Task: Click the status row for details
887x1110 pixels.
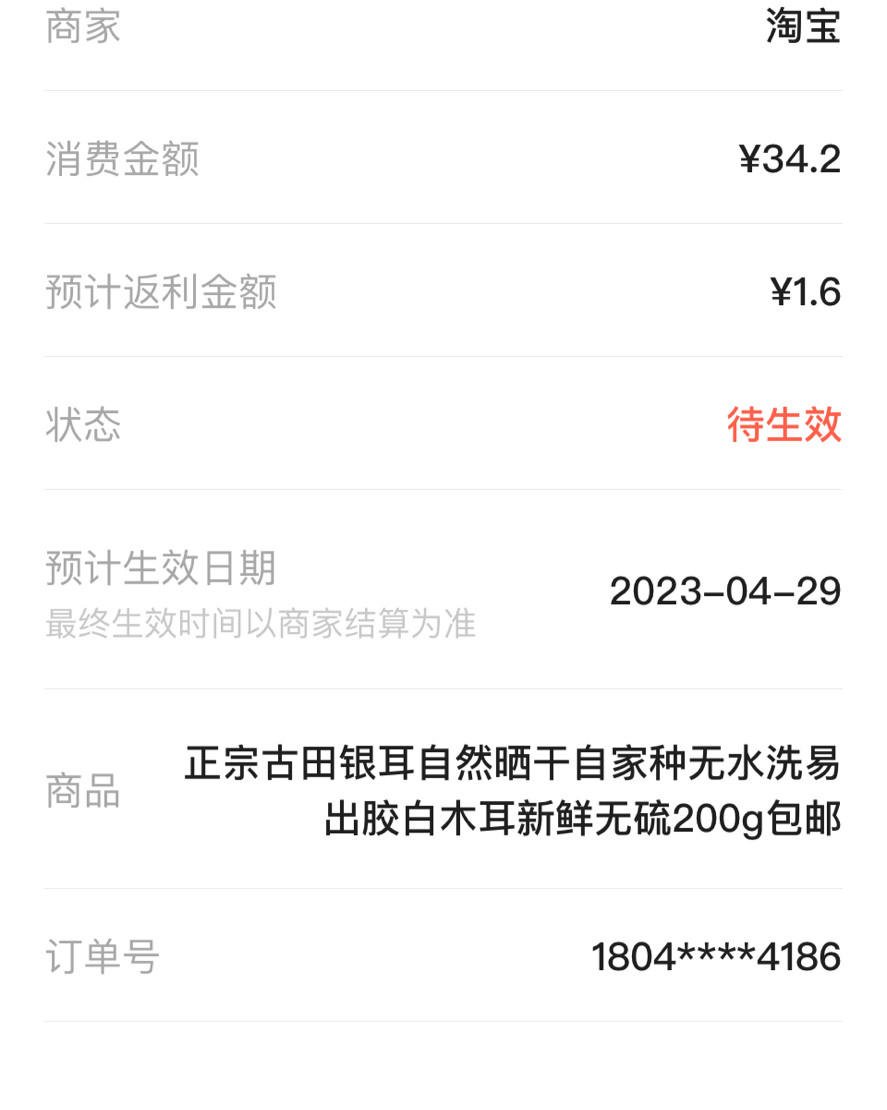Action: pos(443,424)
